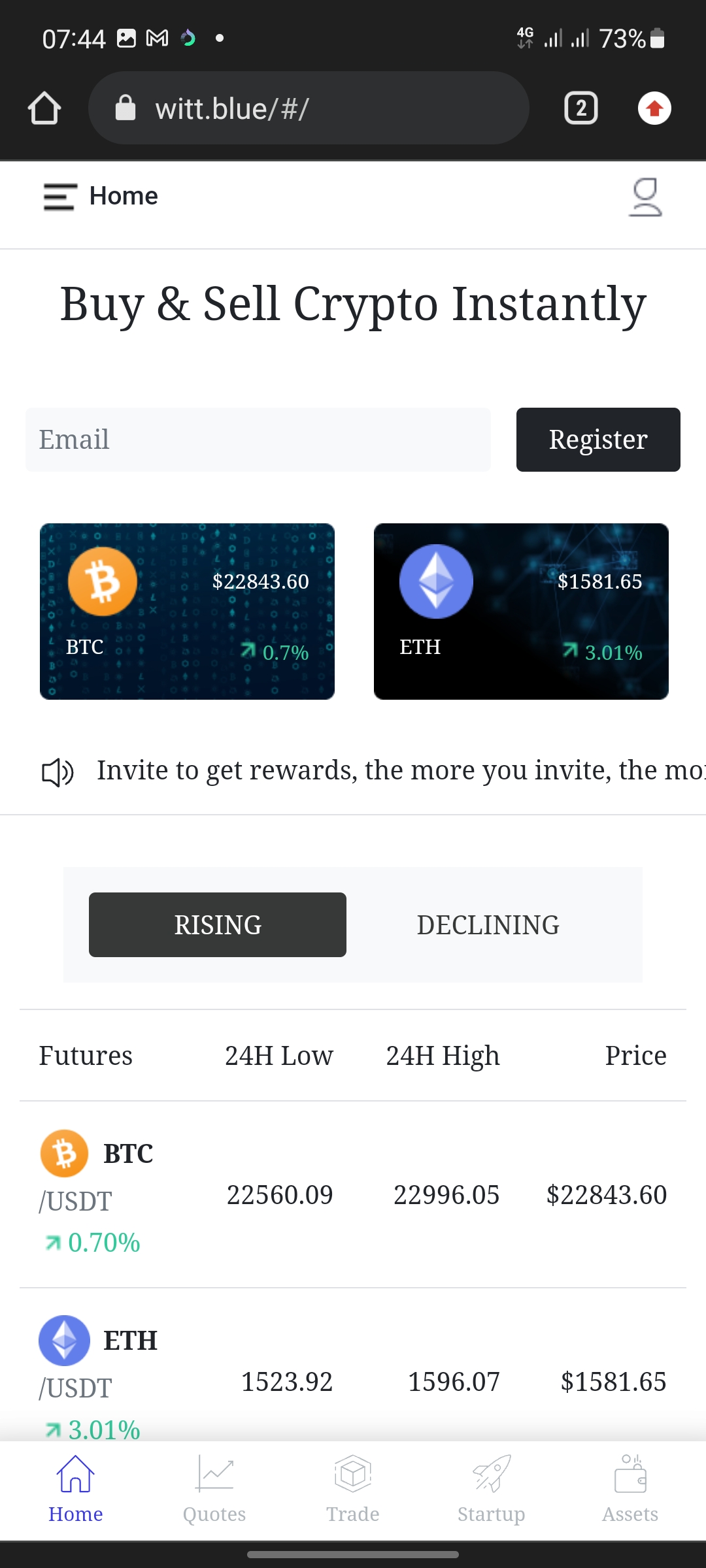Tap the red browser update icon

[x=654, y=108]
